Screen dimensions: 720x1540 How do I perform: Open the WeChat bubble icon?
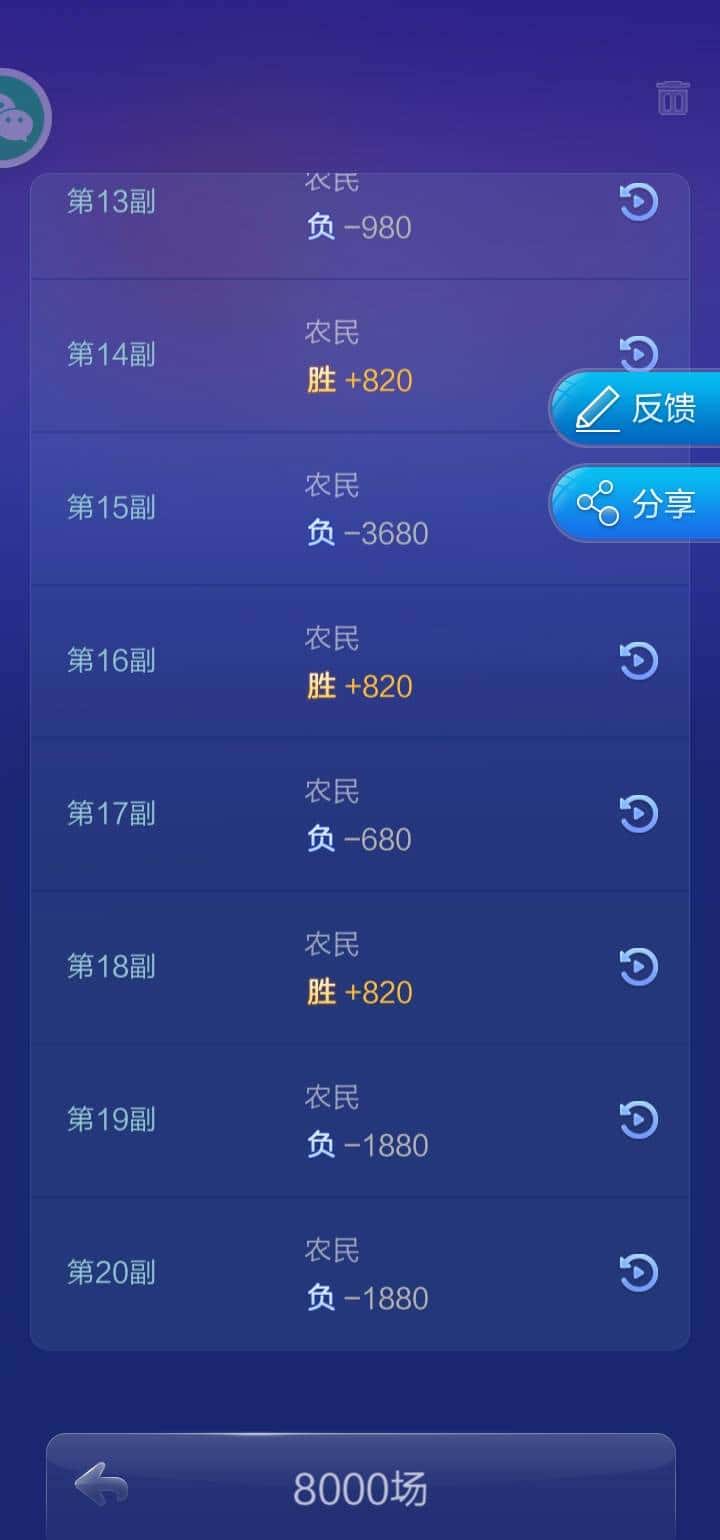18,118
